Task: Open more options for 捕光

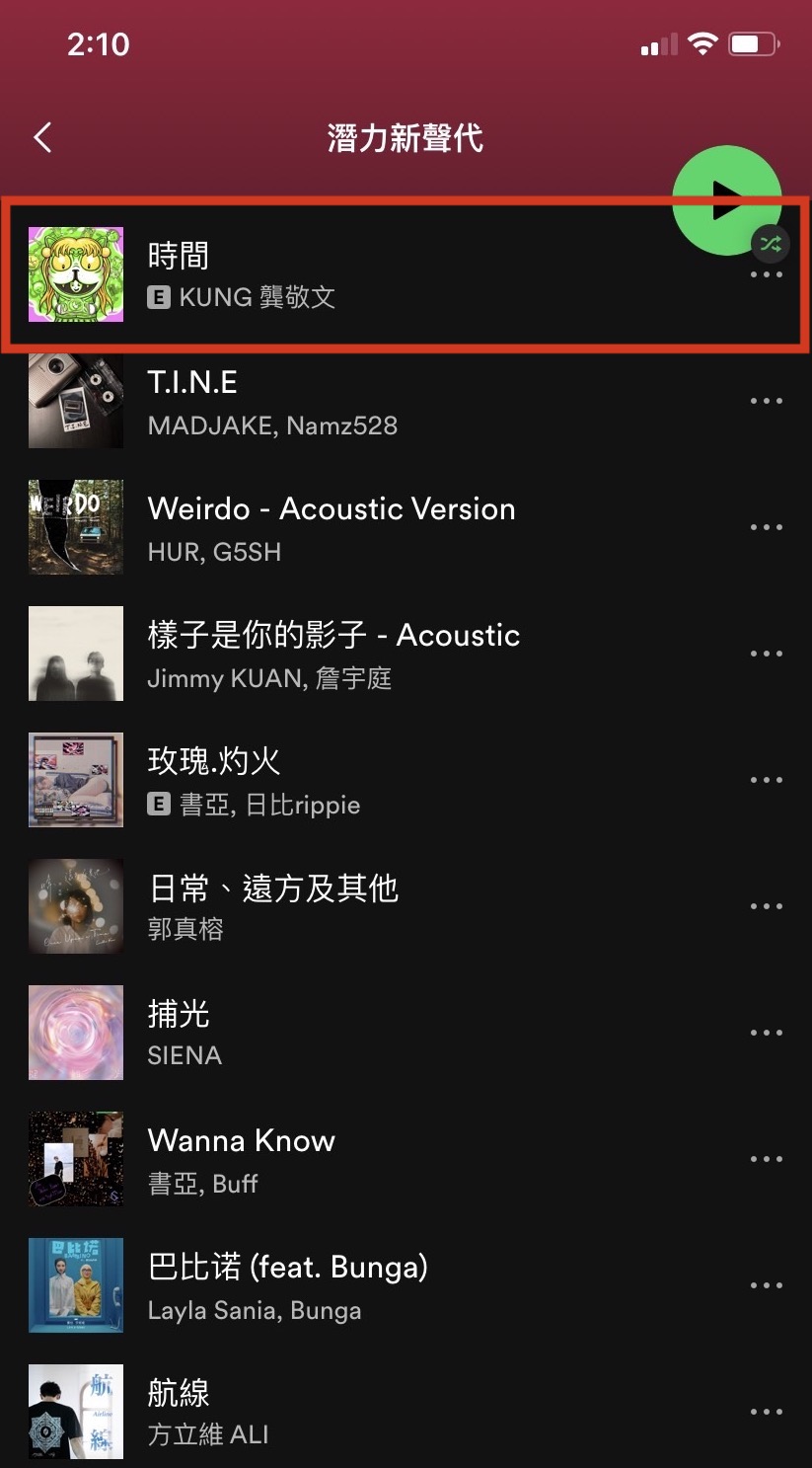Action: tap(766, 1033)
